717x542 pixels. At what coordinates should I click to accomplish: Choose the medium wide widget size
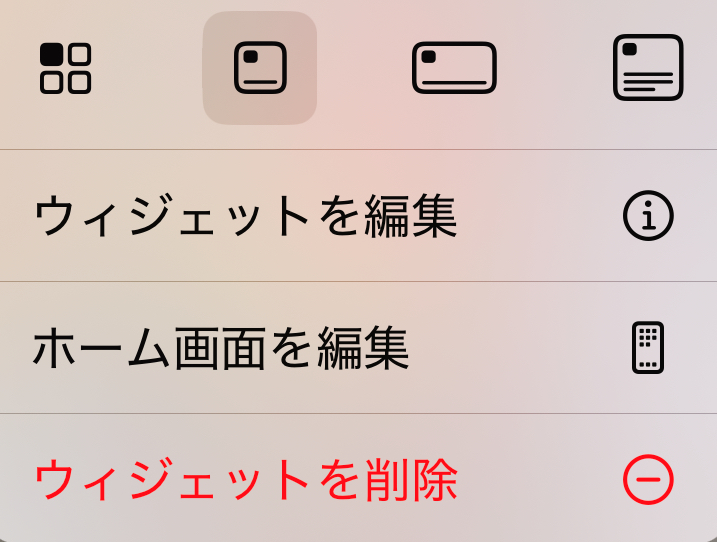tap(454, 68)
